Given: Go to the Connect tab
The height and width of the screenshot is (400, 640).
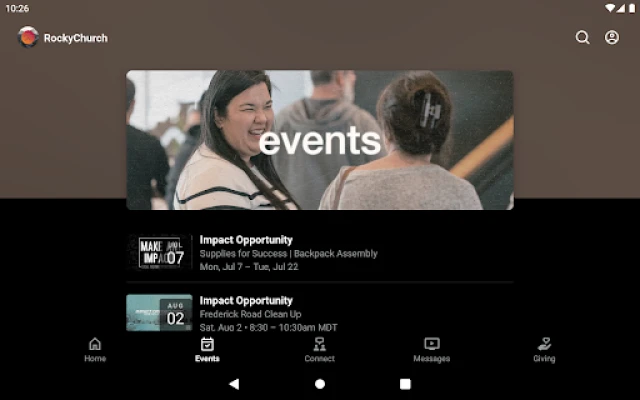Looking at the screenshot, I should tap(319, 349).
